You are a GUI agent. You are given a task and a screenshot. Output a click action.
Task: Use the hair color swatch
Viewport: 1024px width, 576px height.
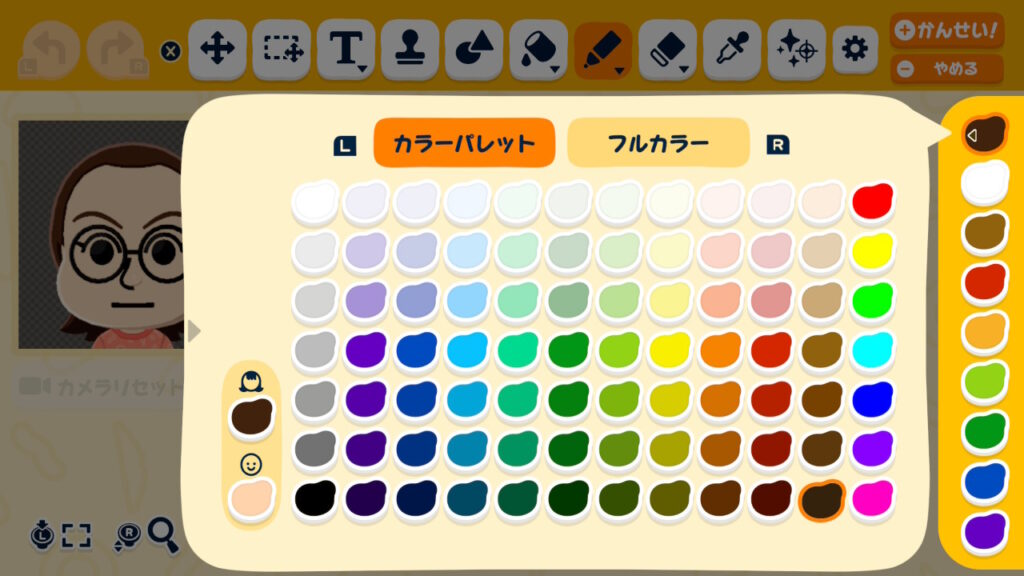(x=251, y=416)
